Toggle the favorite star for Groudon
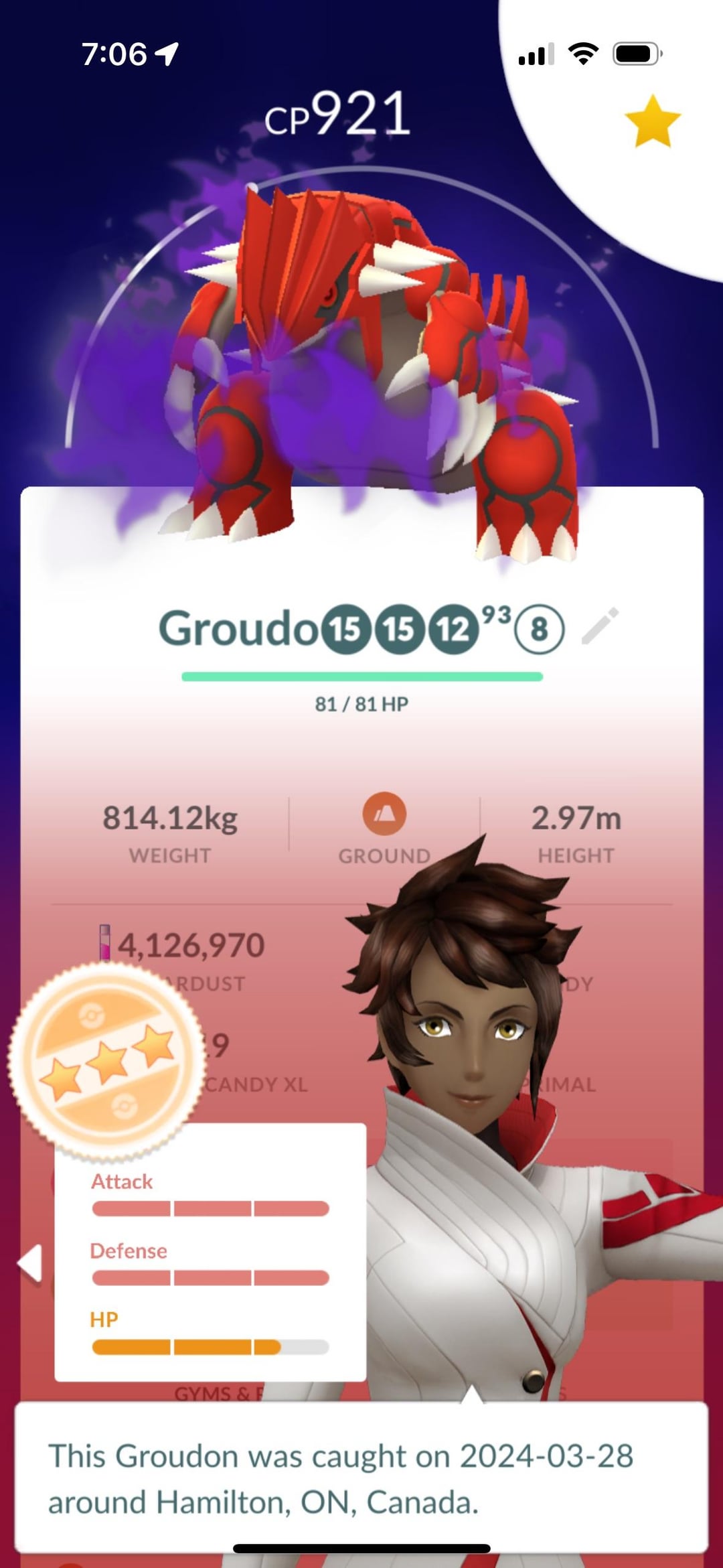The height and width of the screenshot is (1568, 723). (x=652, y=121)
